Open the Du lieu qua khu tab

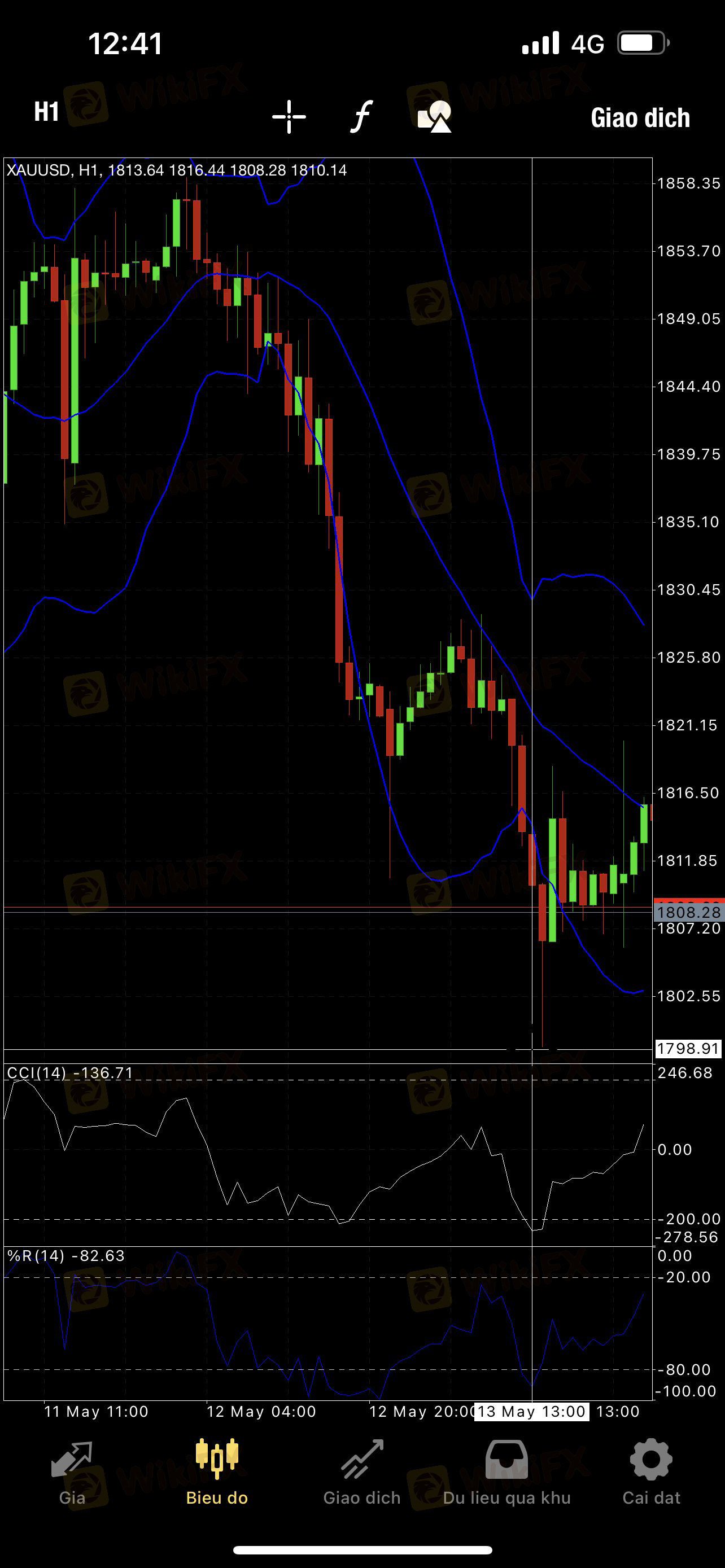tap(506, 1470)
